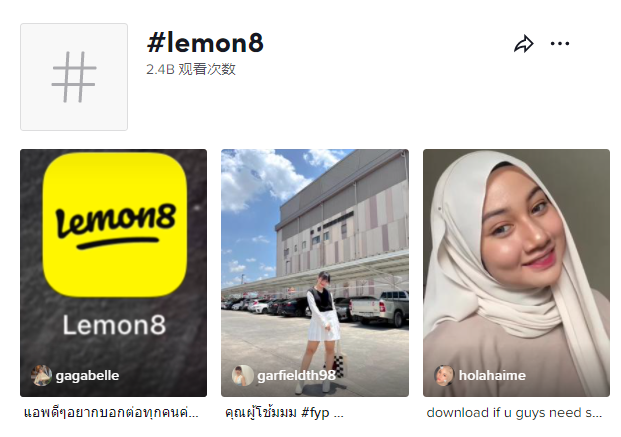
Task: Open the three-dot overflow menu
Action: click(x=560, y=44)
